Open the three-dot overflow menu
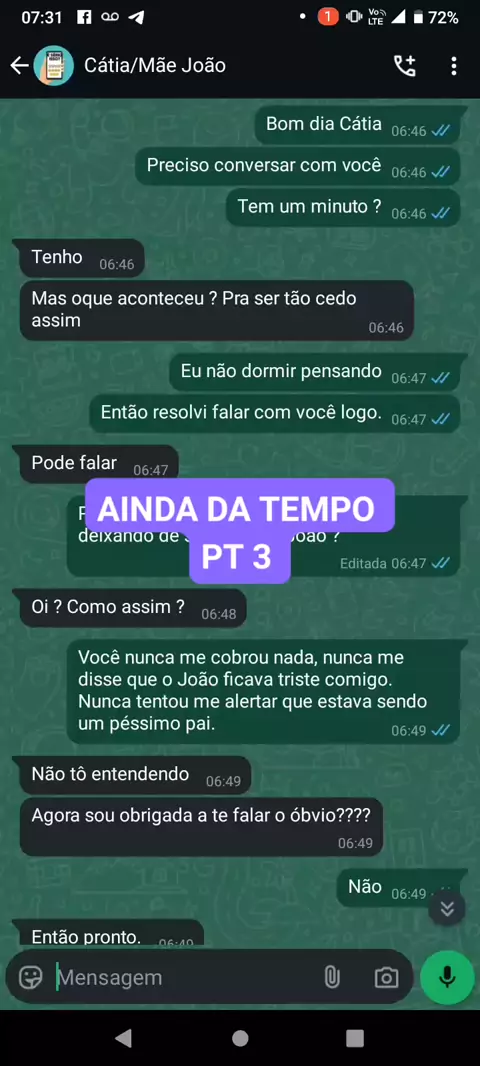 tap(453, 66)
